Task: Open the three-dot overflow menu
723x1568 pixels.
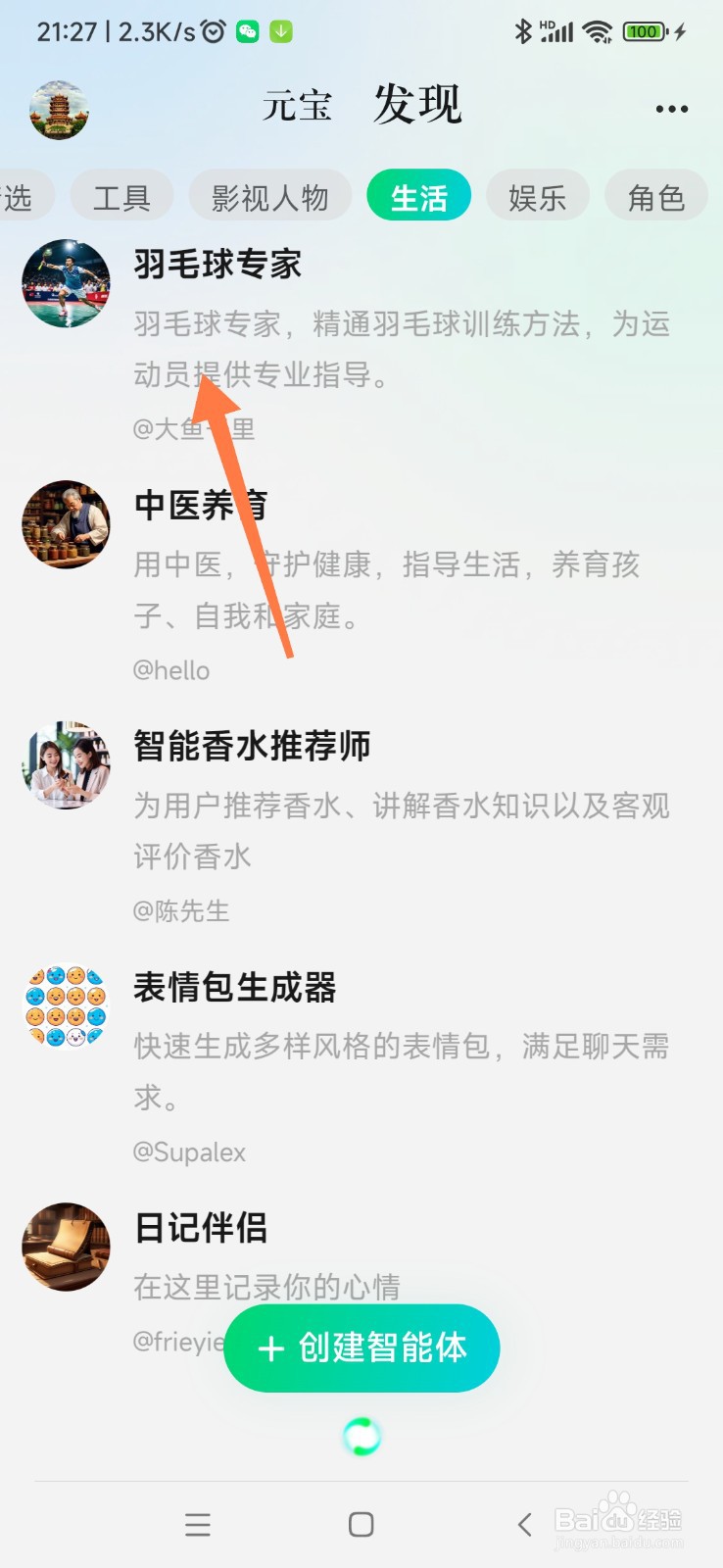Action: tap(670, 108)
